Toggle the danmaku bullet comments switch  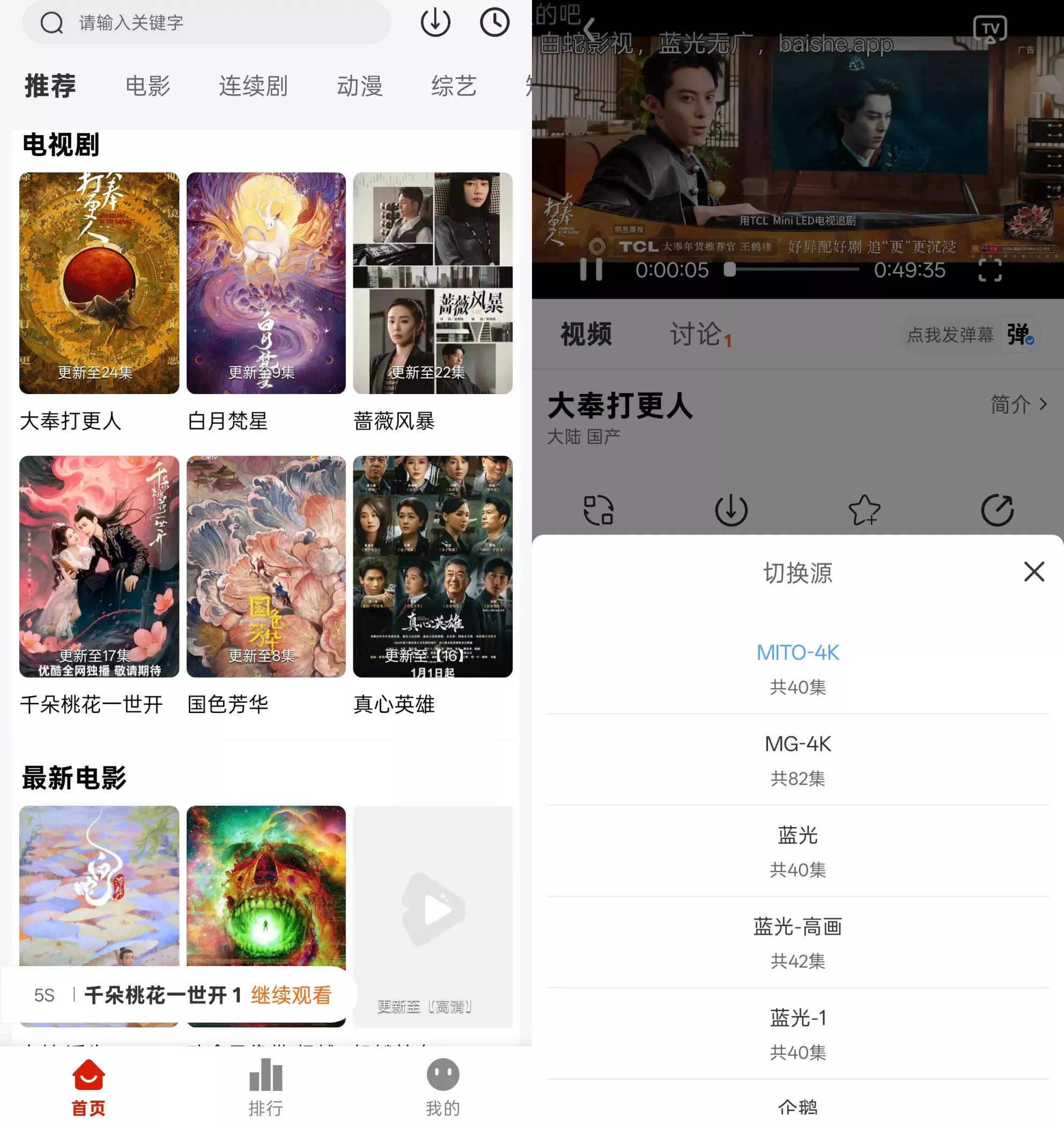(1018, 335)
